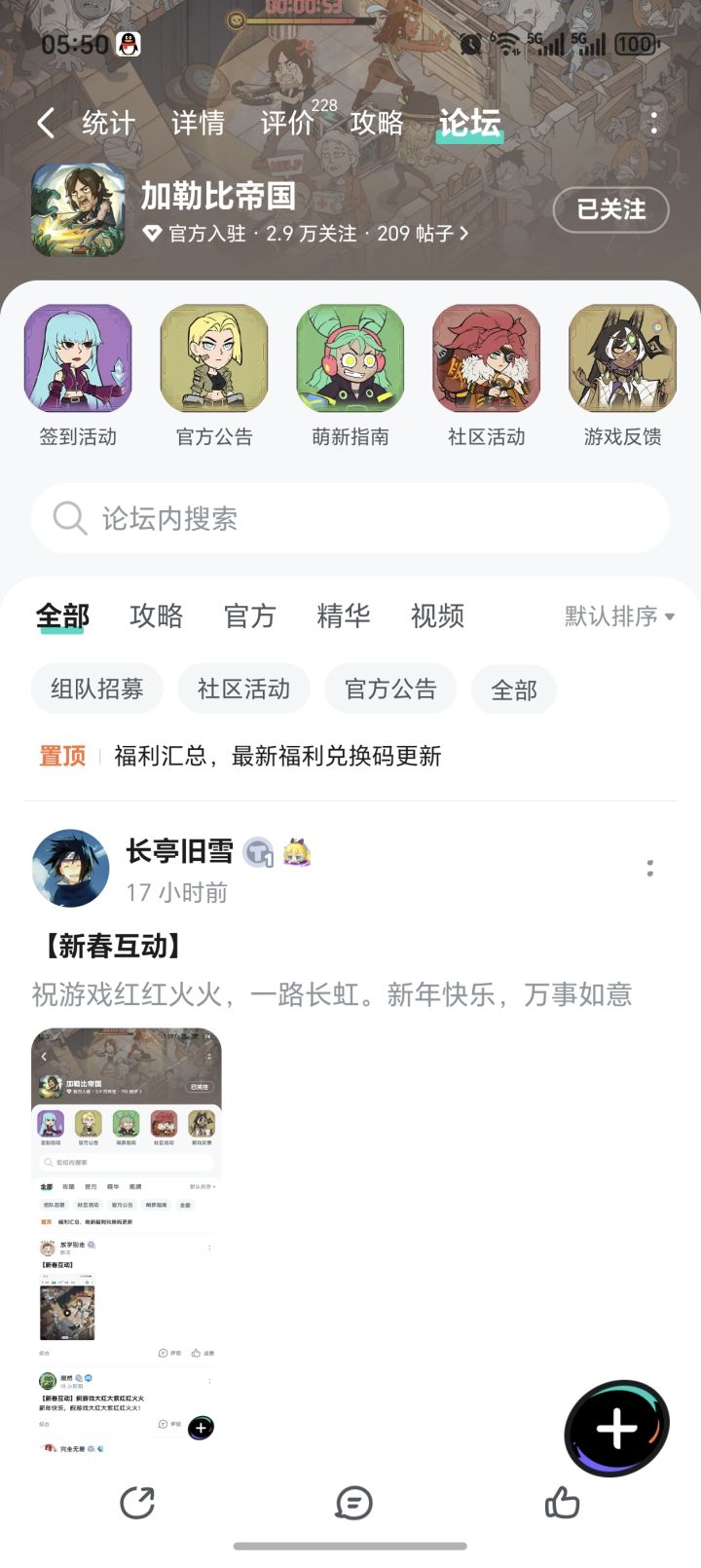Switch to the 精华 filter tab

click(x=342, y=616)
